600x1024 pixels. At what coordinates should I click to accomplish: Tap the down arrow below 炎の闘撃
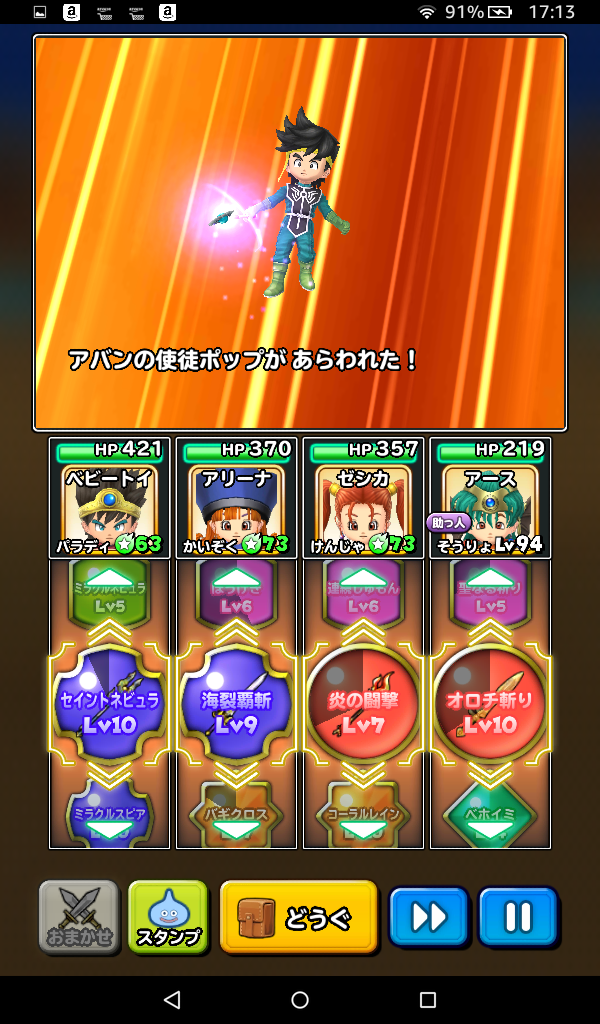[363, 829]
